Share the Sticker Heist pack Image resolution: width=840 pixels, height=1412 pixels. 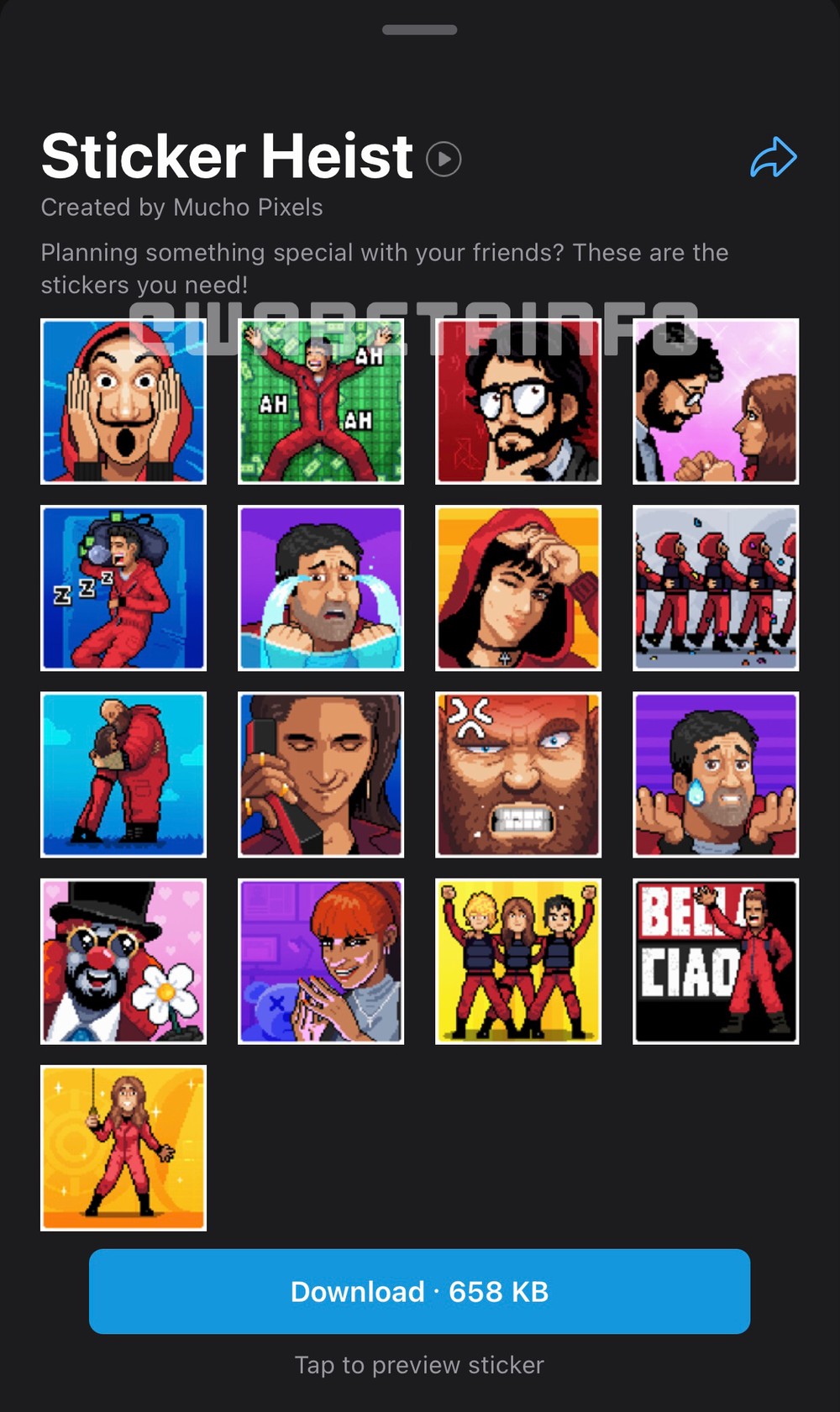(x=773, y=157)
